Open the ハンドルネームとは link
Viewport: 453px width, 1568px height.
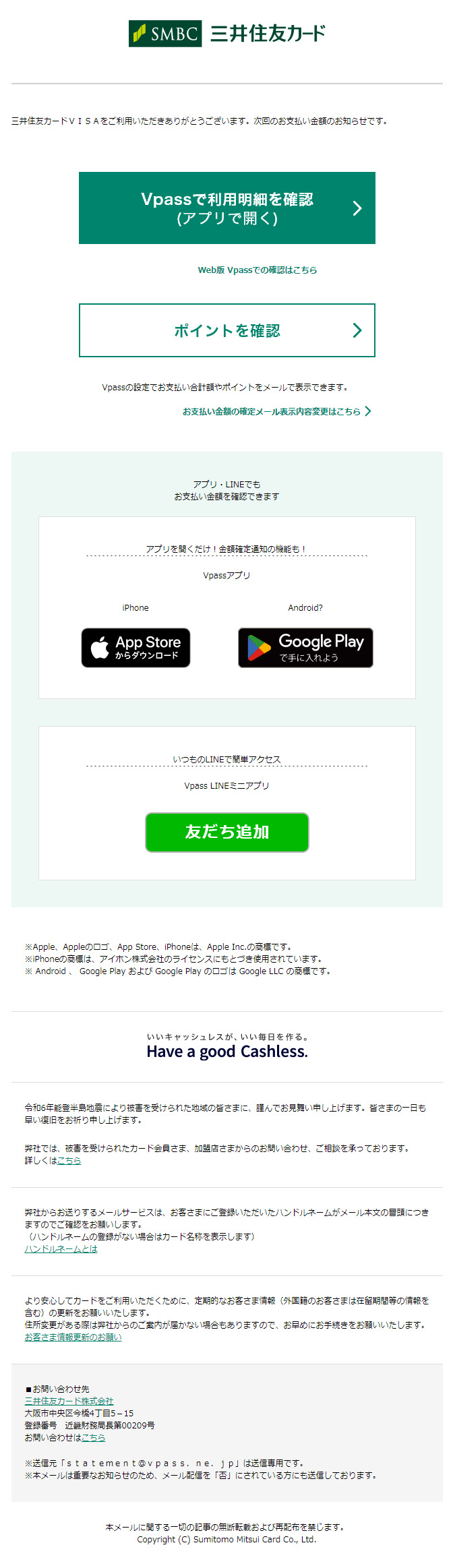tap(61, 1248)
